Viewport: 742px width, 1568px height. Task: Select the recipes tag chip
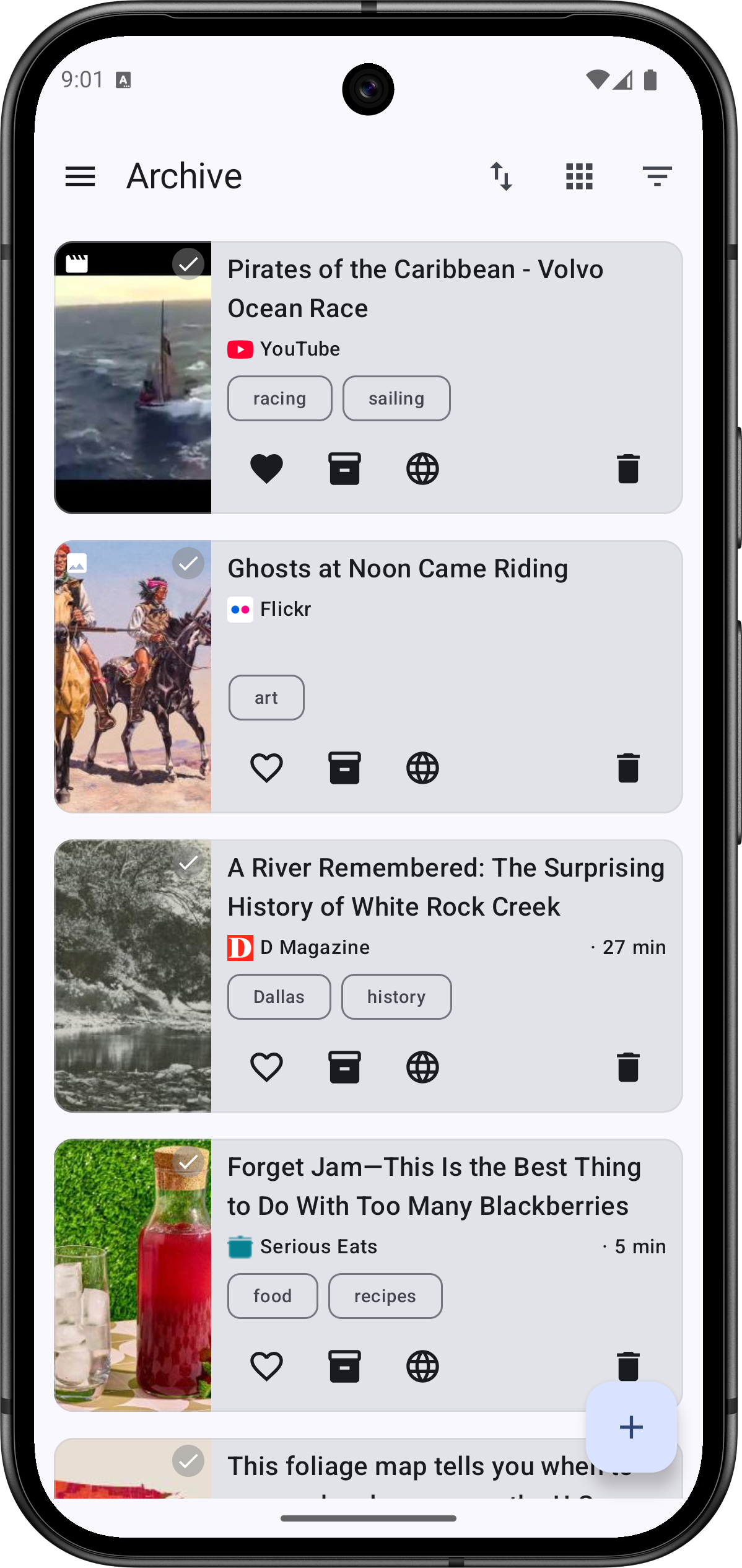[x=385, y=1296]
